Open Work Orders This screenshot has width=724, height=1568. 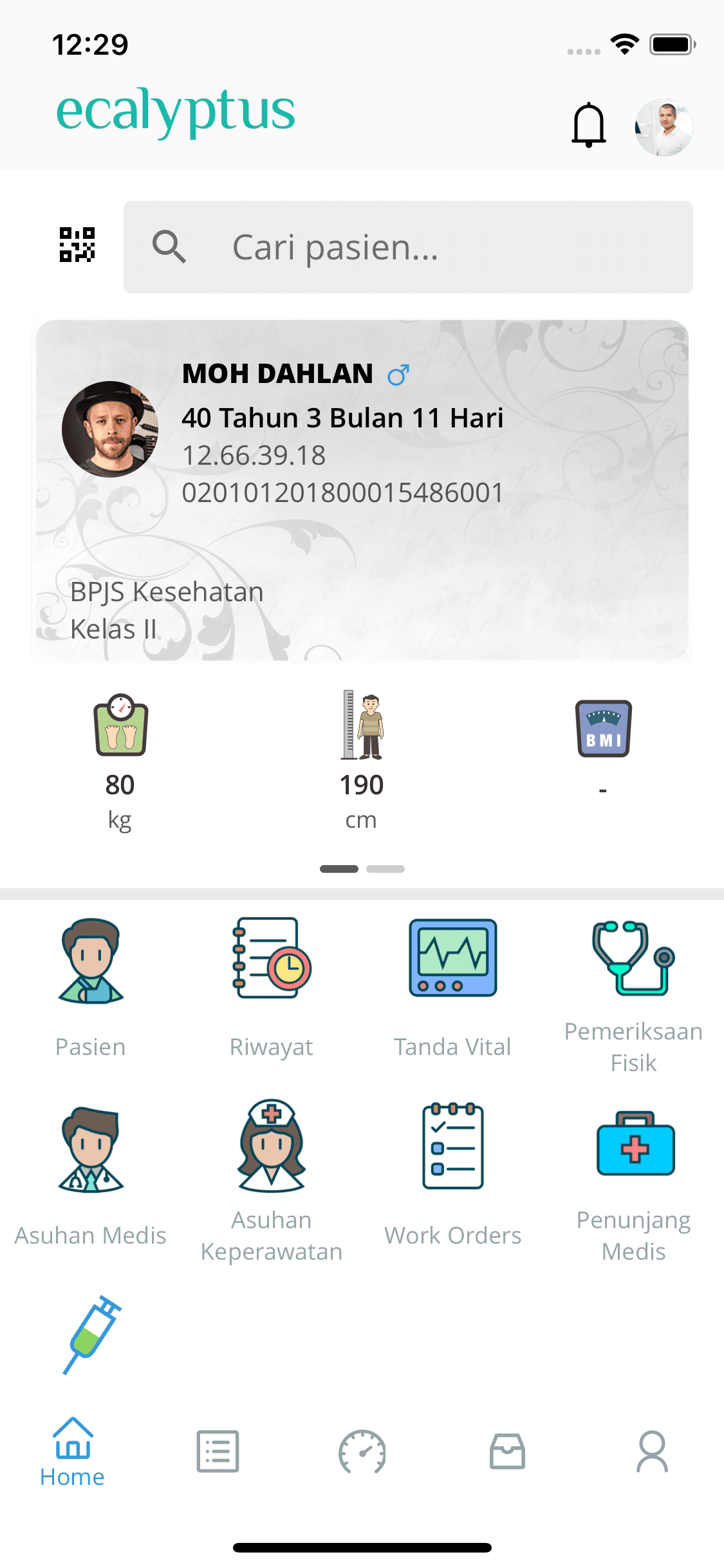point(452,1175)
